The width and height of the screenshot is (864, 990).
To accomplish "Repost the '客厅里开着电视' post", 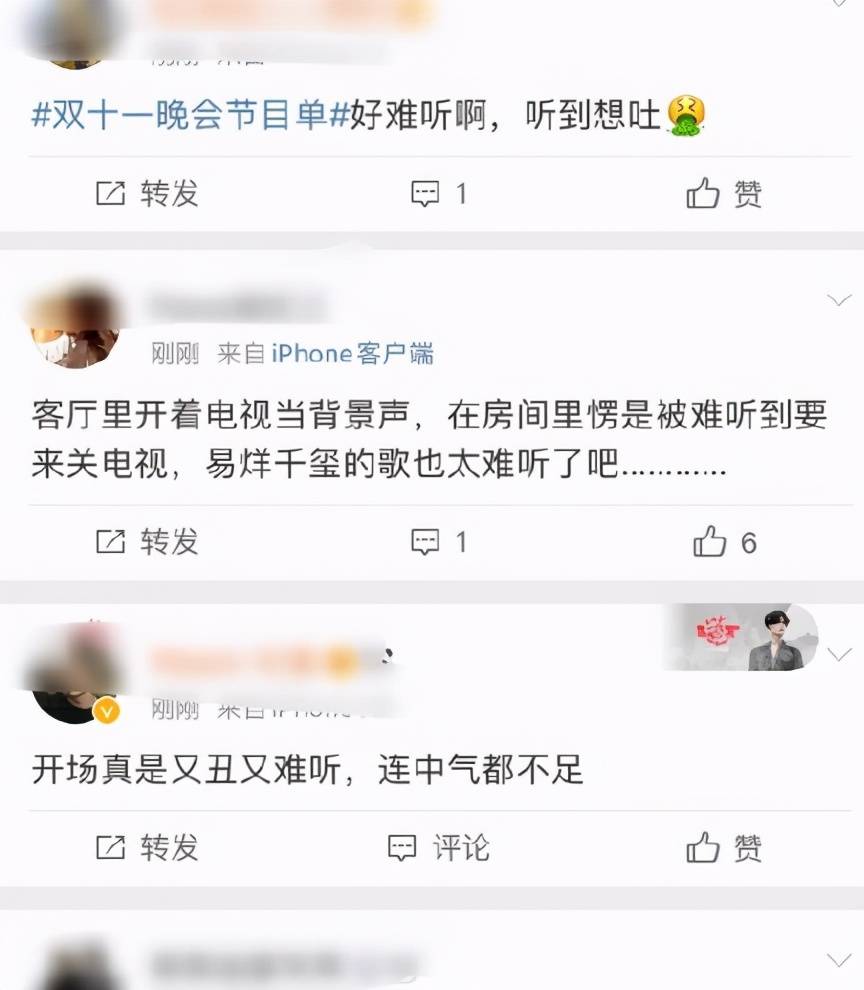I will click(148, 542).
